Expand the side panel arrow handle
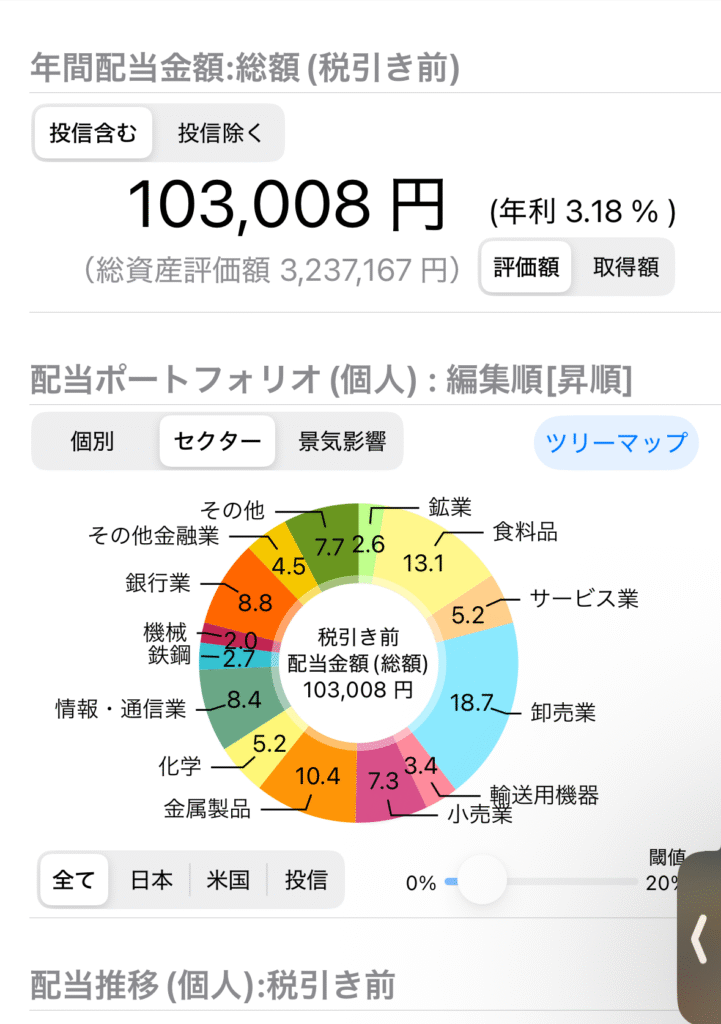The height and width of the screenshot is (1024, 721). coord(700,938)
